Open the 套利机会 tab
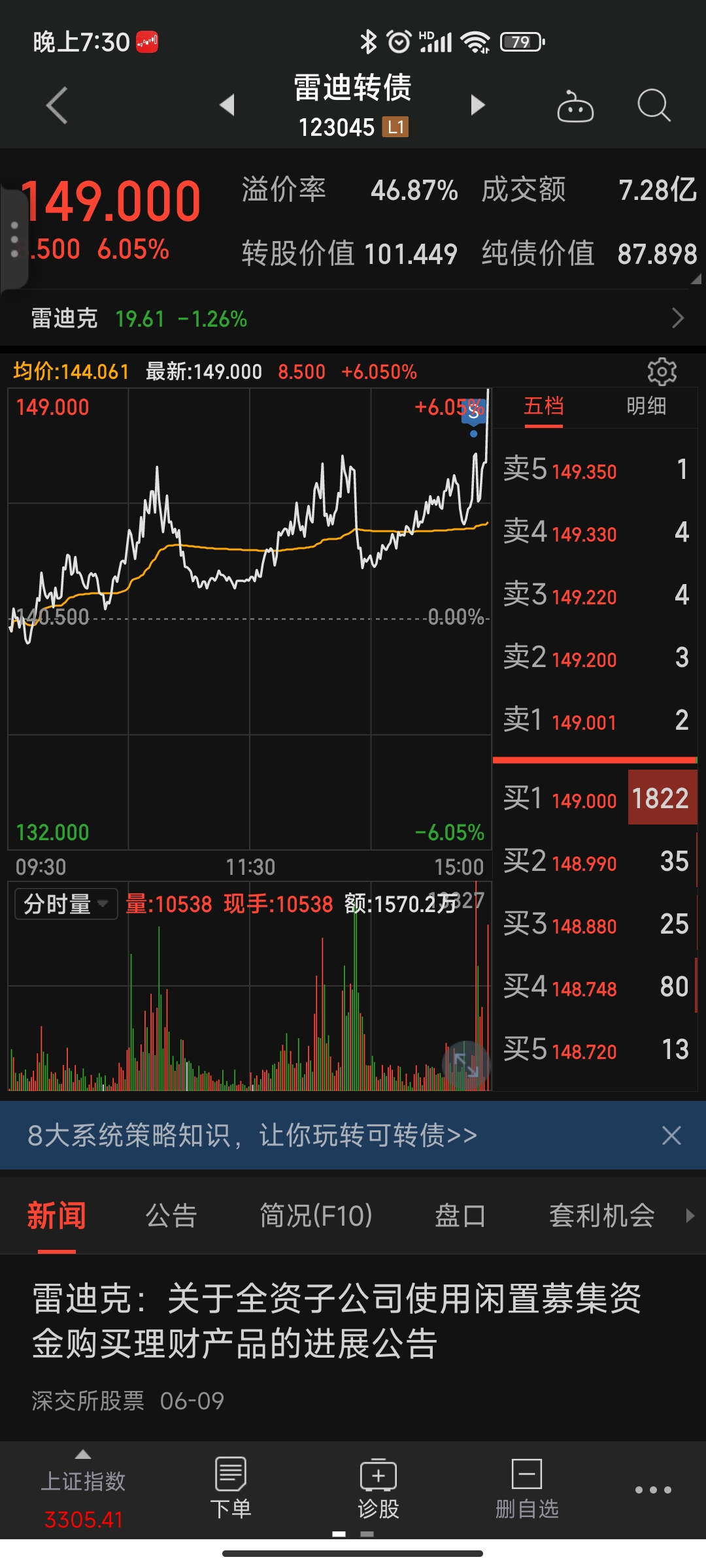 pos(601,1216)
